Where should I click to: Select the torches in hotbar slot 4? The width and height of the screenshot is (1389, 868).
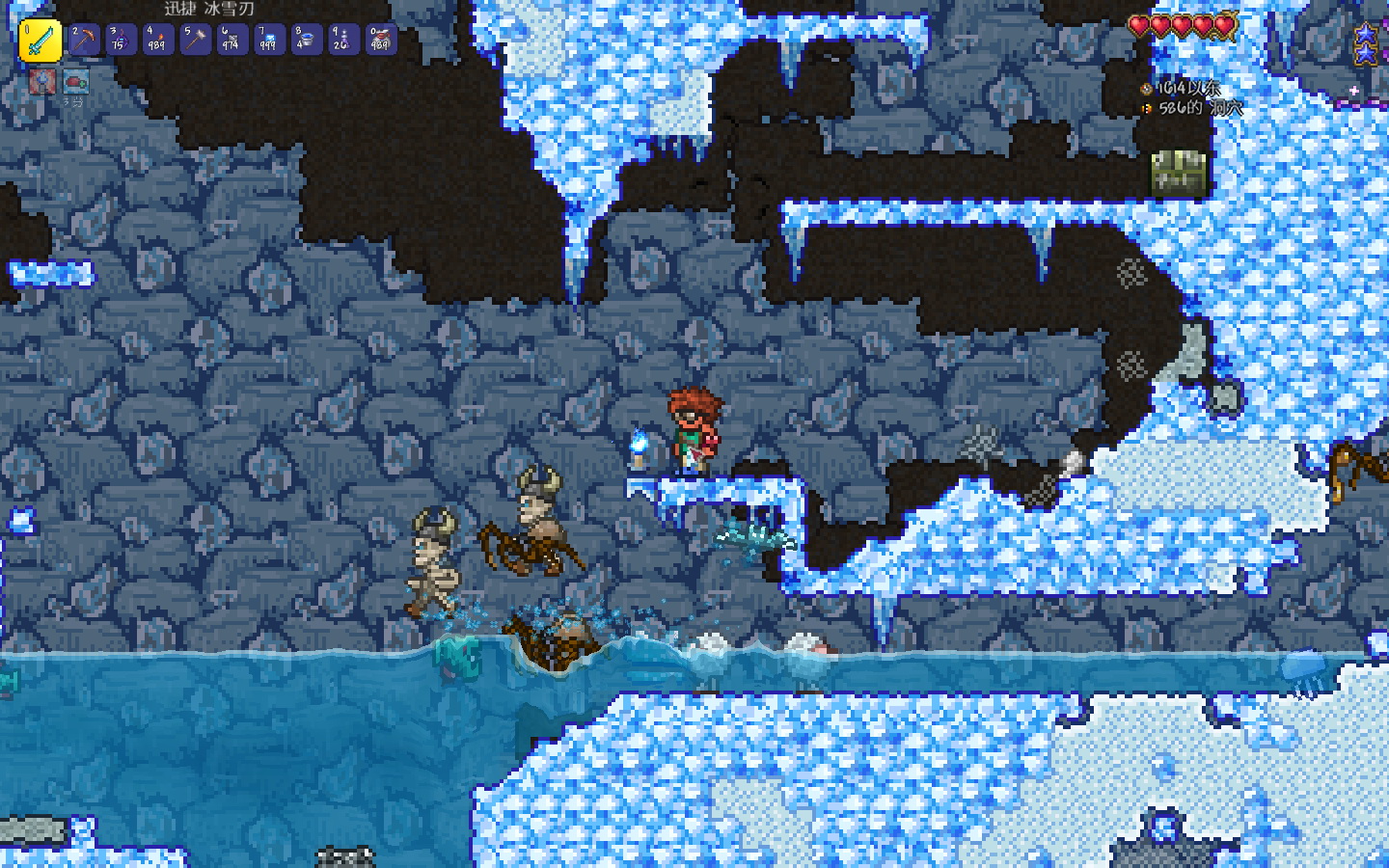coord(158,41)
